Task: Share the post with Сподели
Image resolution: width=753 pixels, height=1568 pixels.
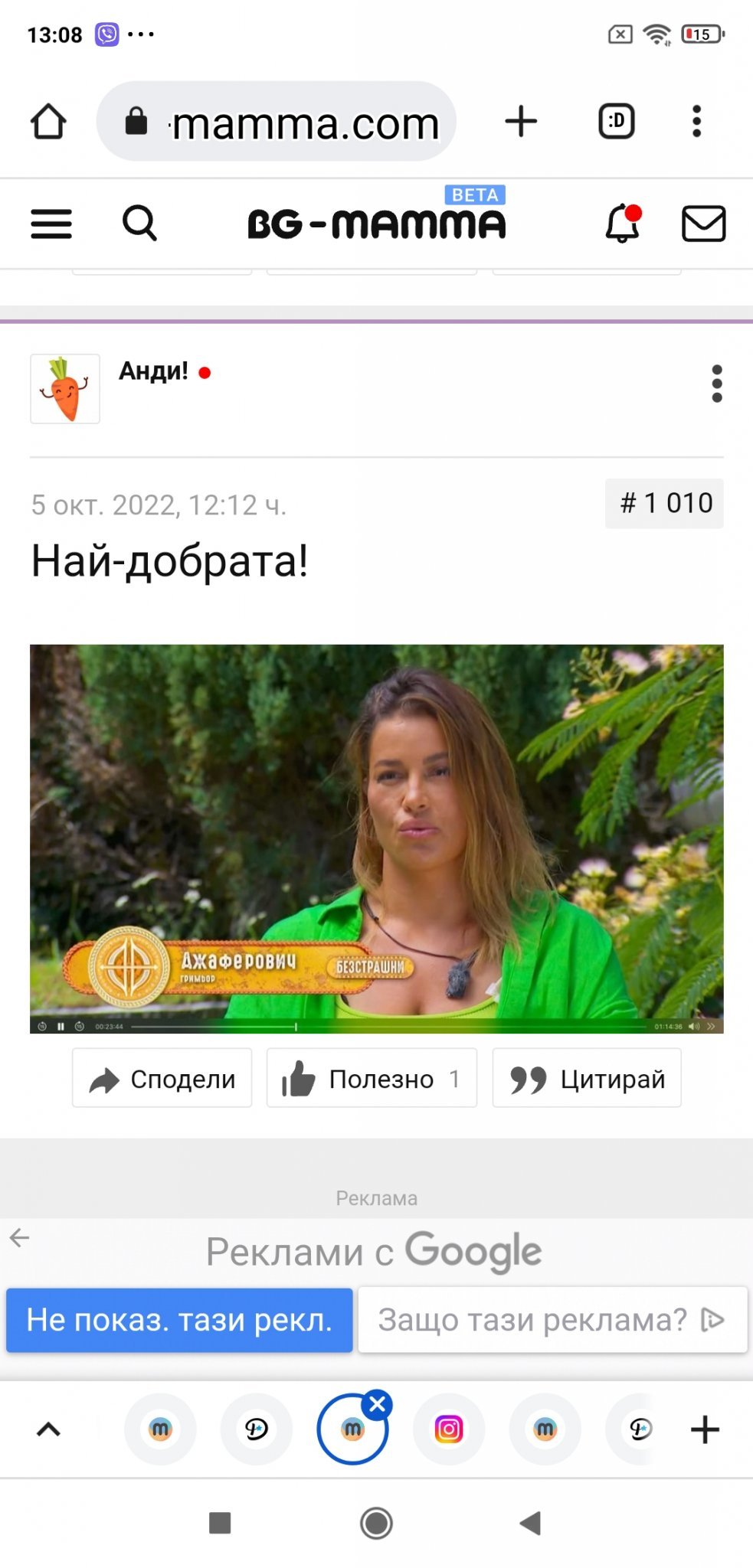Action: 162,1078
